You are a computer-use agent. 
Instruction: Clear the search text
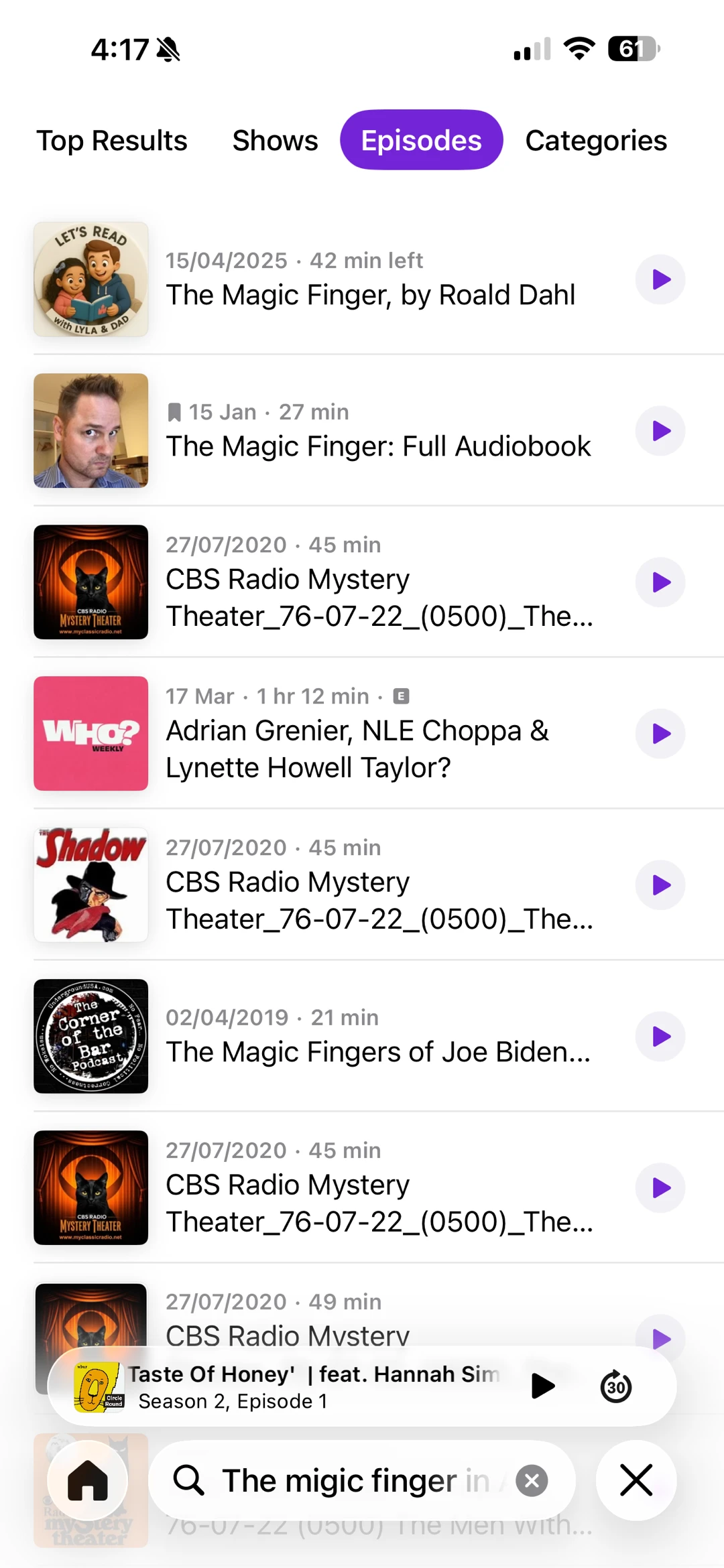click(x=532, y=1481)
